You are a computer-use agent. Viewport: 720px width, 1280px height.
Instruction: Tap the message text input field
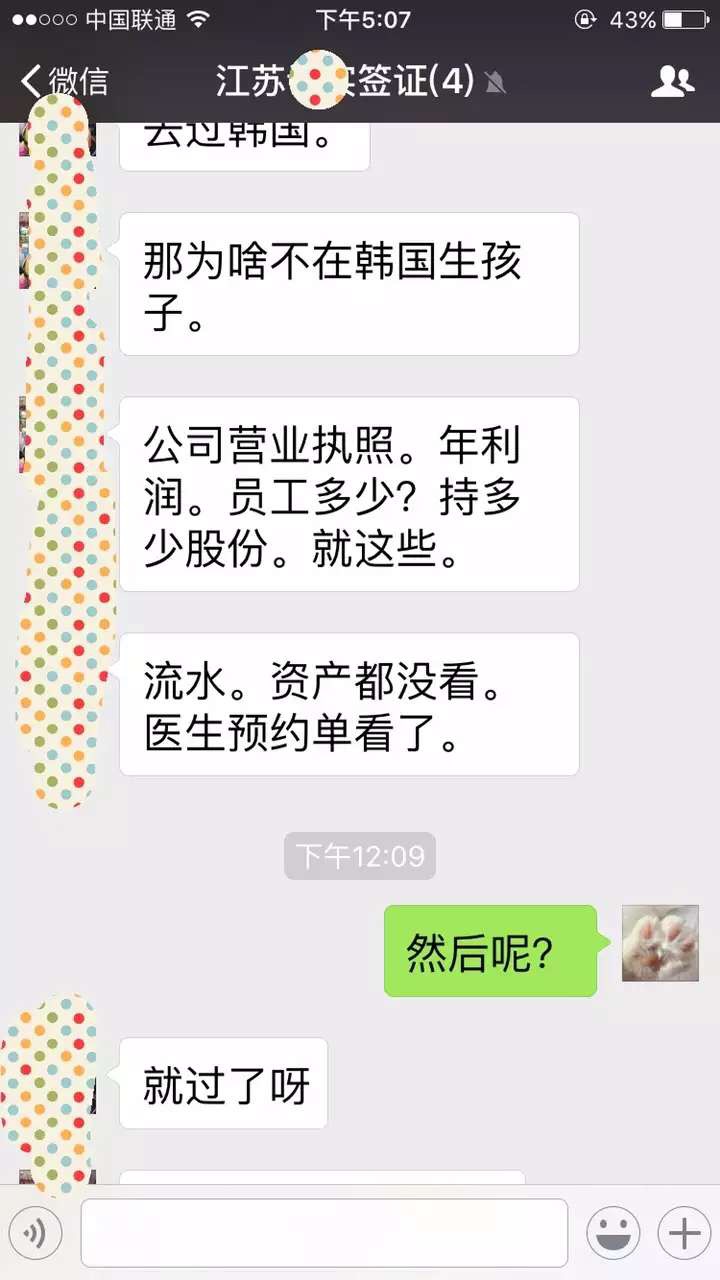click(x=324, y=1234)
